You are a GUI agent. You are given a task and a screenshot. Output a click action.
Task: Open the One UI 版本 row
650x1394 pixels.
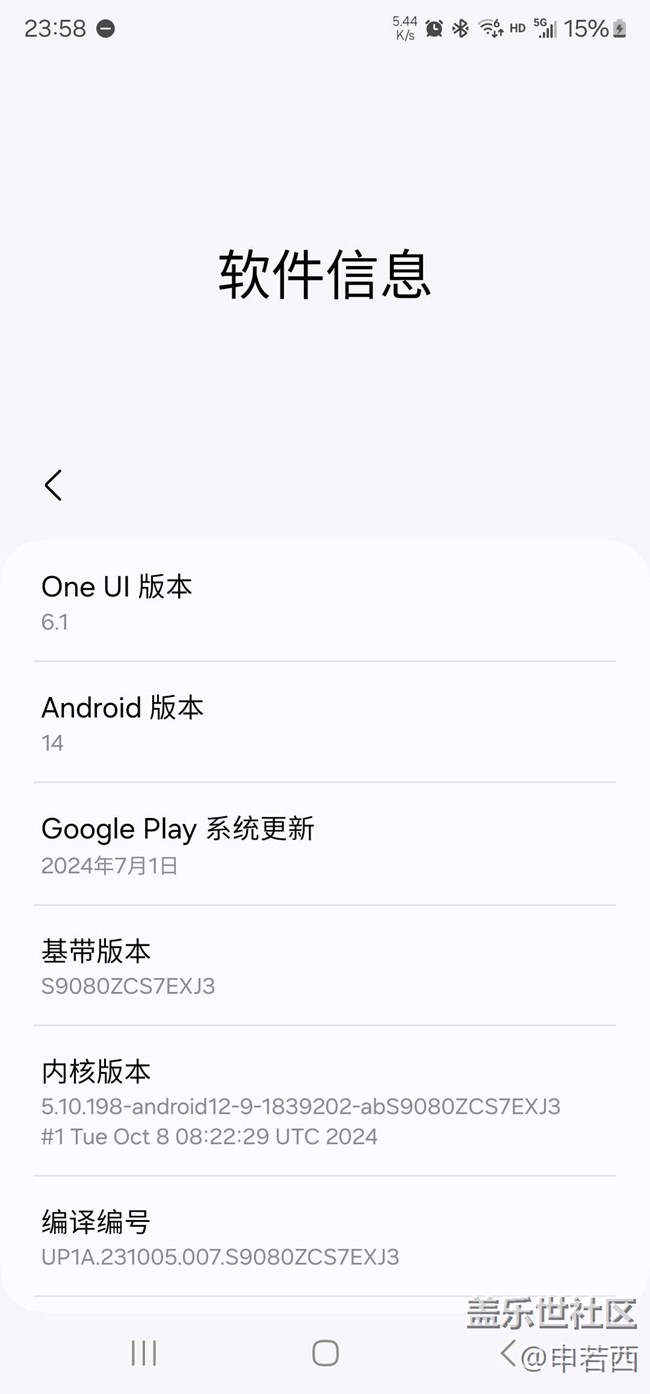[x=324, y=602]
